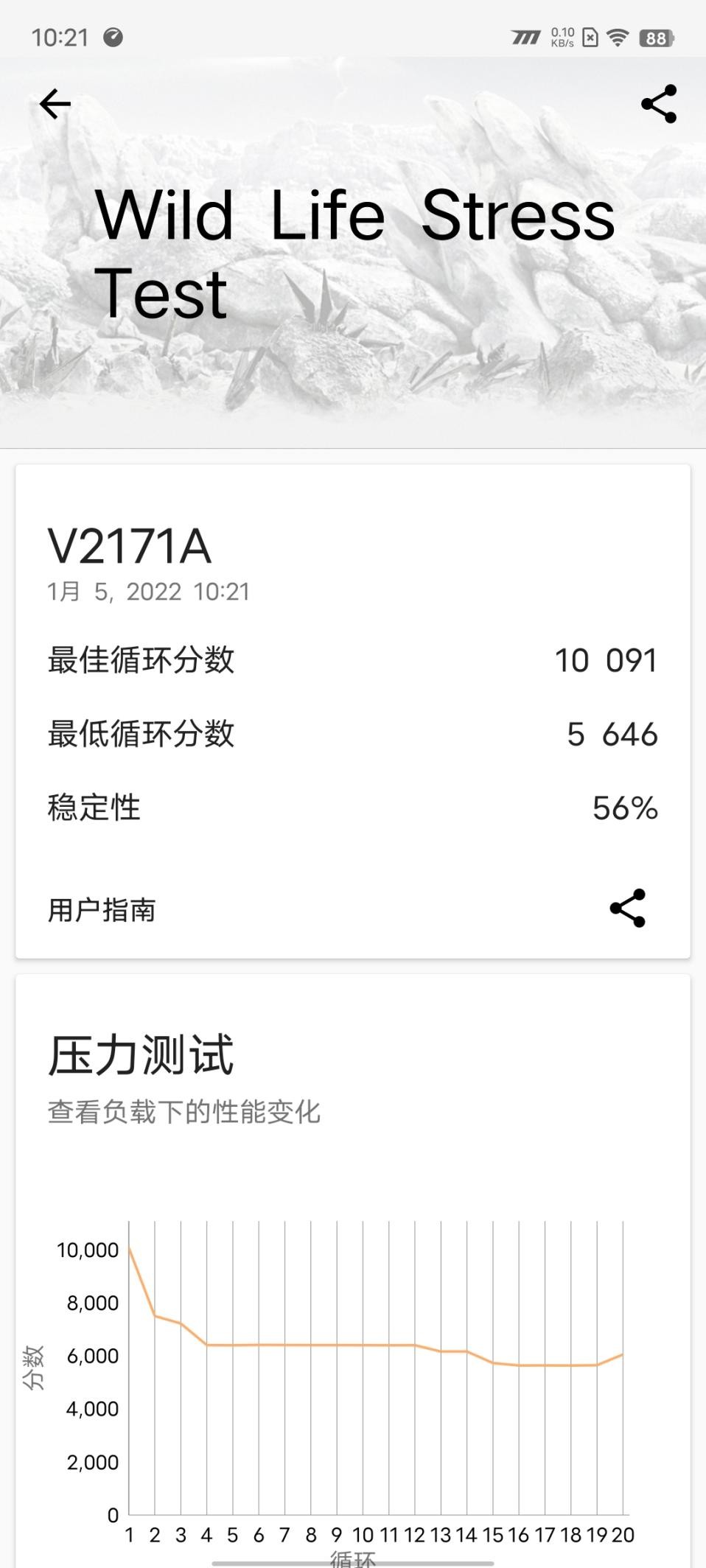The image size is (706, 1568).
Task: Click the back arrow to exit results
Action: point(55,104)
